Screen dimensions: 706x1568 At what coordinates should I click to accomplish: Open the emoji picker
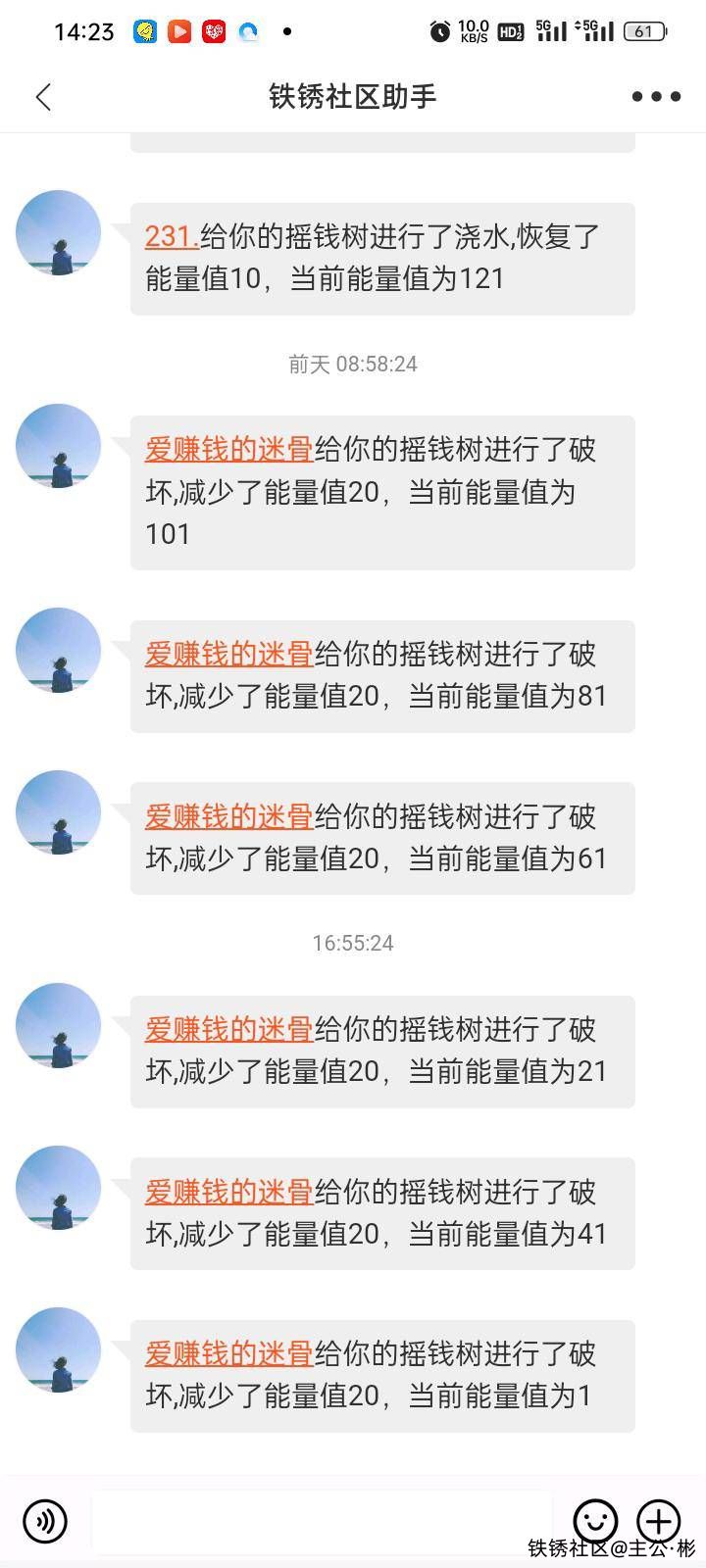[595, 1521]
